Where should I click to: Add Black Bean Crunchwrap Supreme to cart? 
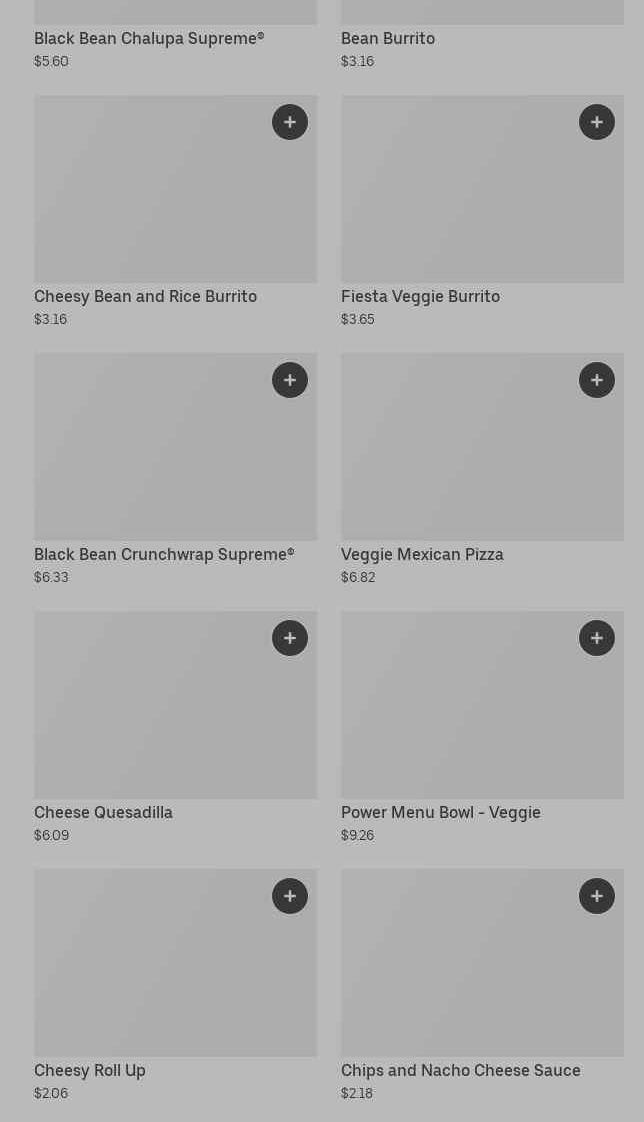point(290,380)
